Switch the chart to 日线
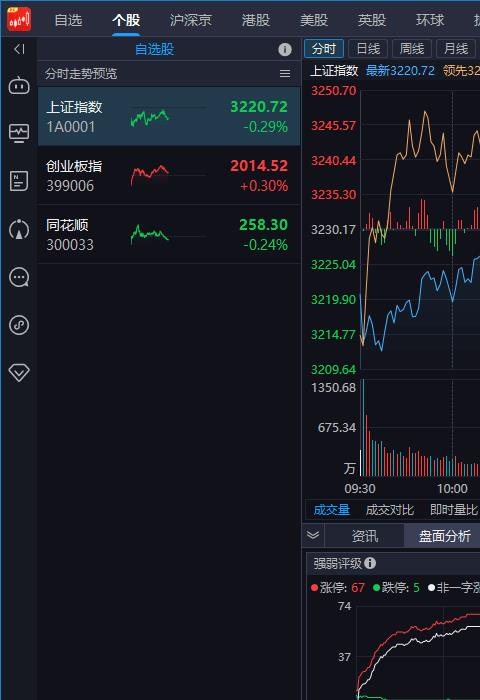Screen dimensions: 480x700 [368, 49]
